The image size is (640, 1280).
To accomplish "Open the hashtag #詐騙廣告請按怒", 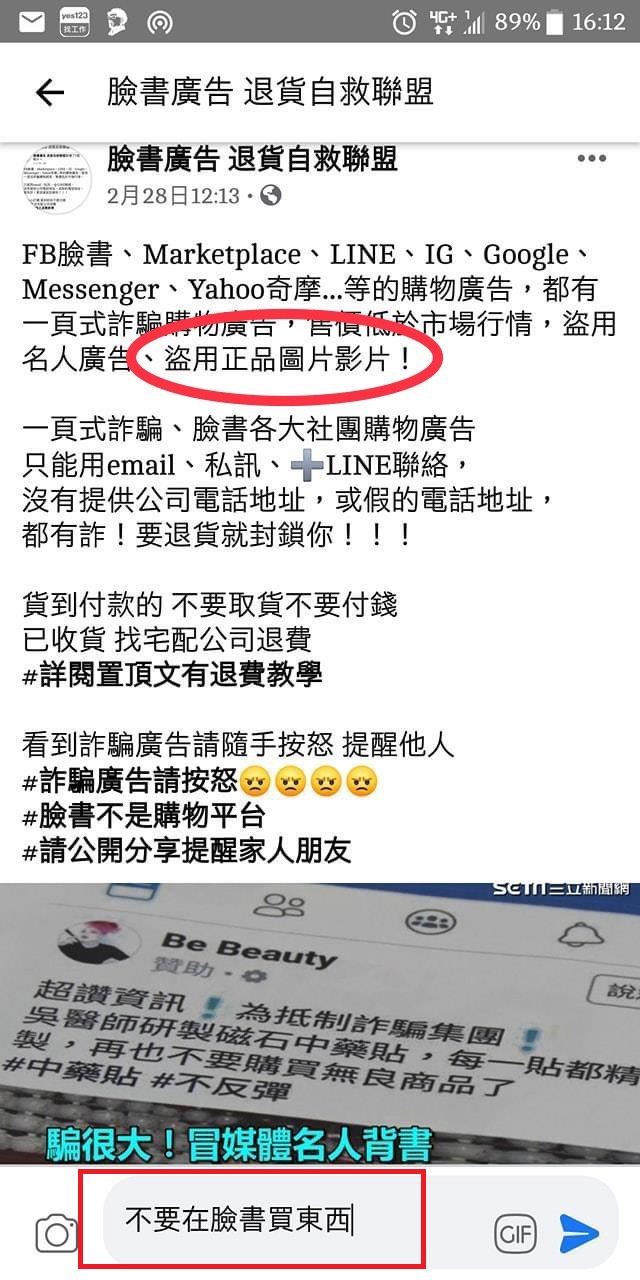I will (x=126, y=780).
